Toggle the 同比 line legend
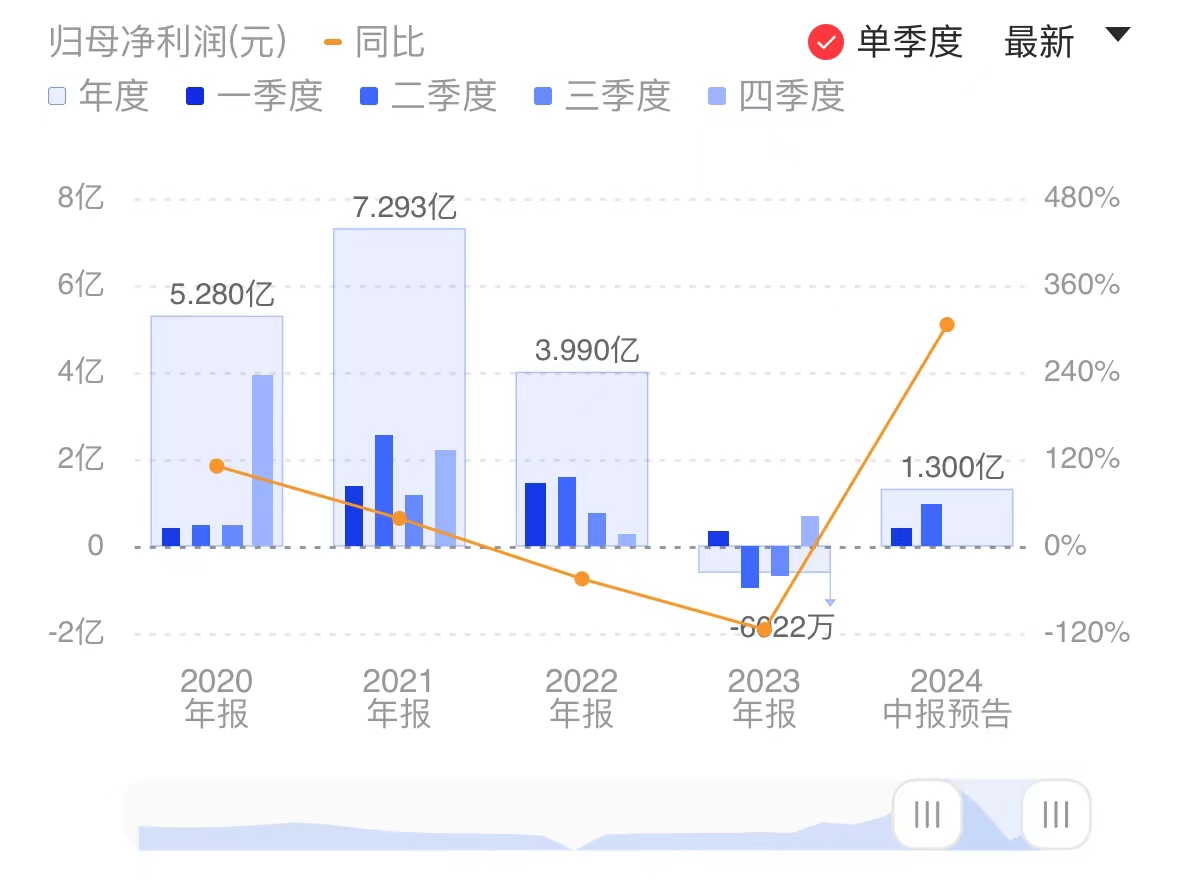This screenshot has height=881, width=1179. (x=374, y=43)
